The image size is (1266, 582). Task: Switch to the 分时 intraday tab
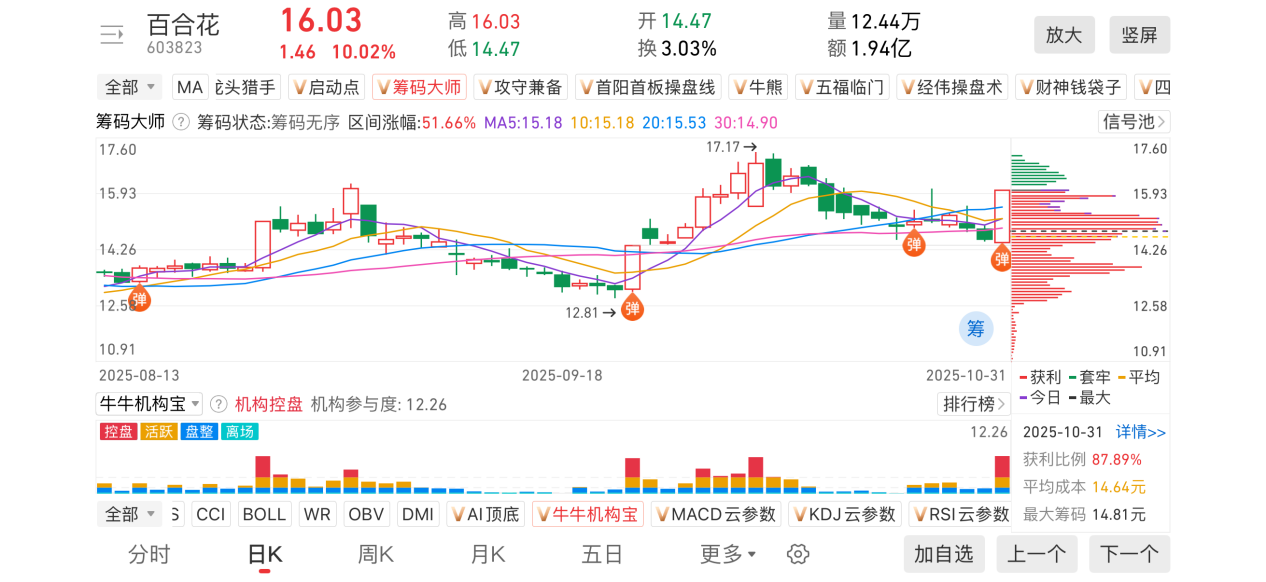tap(149, 554)
